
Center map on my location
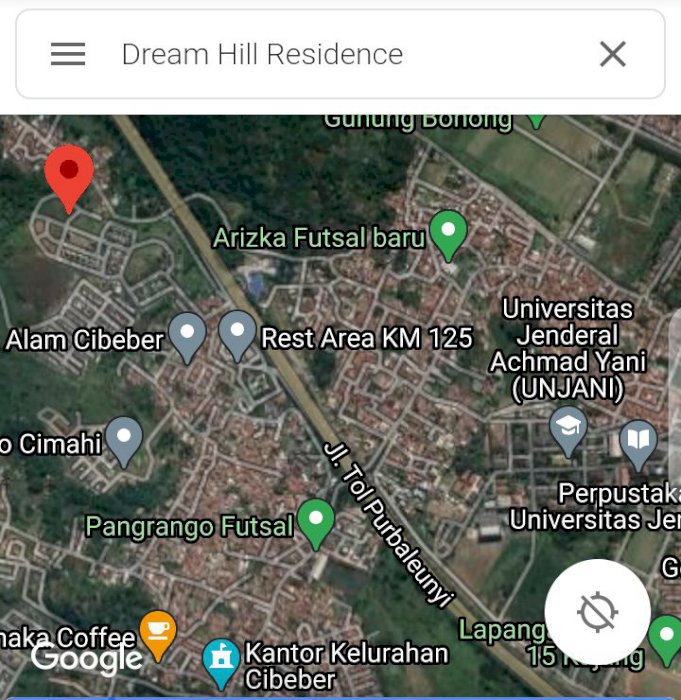(x=598, y=611)
